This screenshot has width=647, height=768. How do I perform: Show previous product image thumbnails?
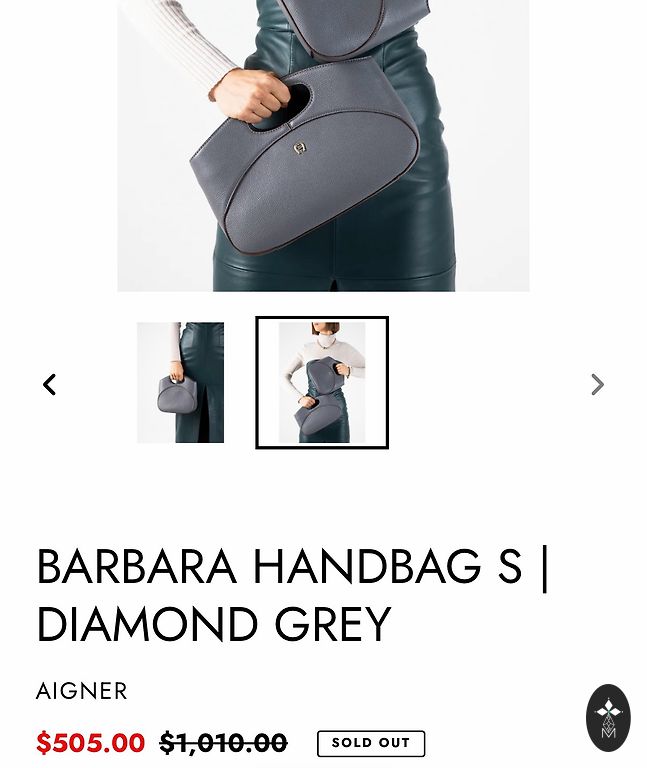50,384
